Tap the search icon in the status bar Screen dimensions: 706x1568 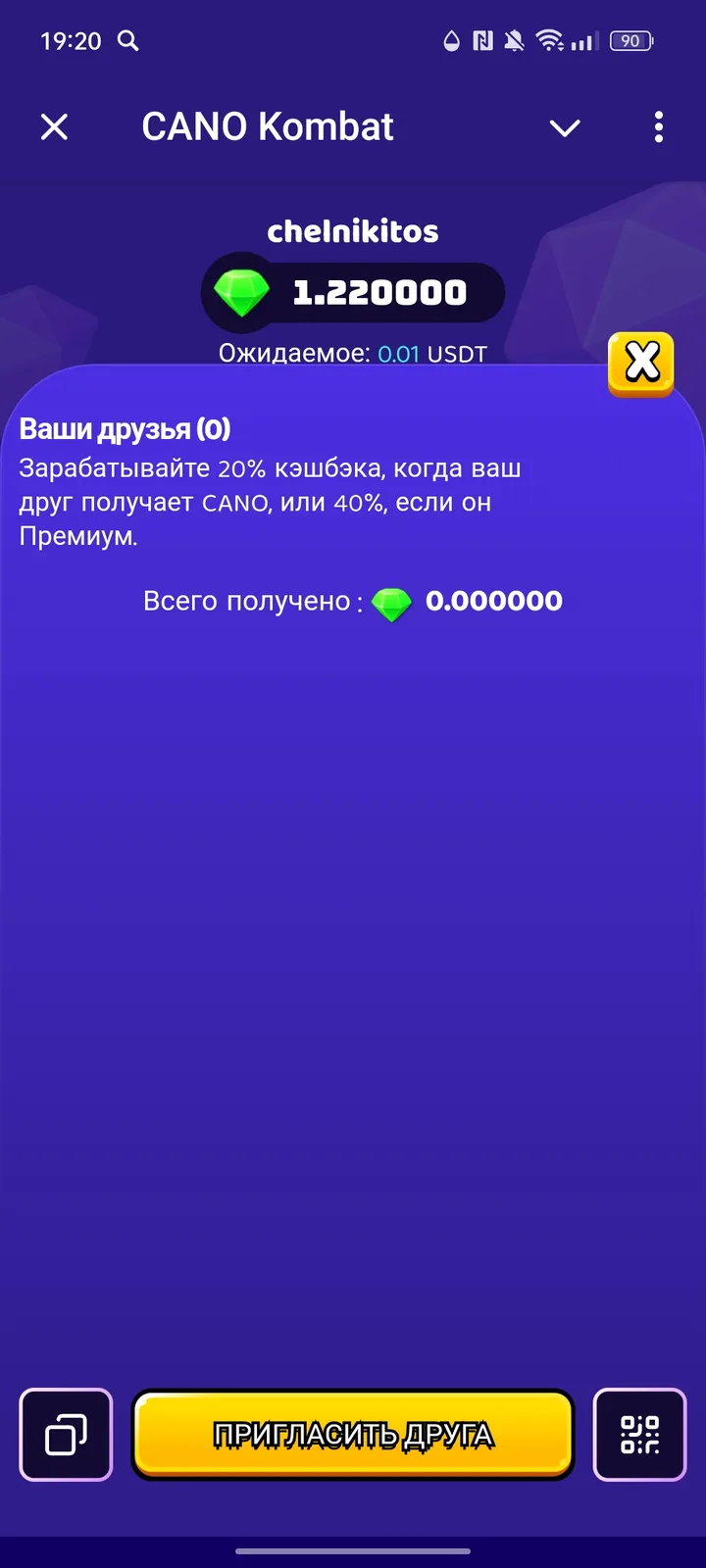127,41
